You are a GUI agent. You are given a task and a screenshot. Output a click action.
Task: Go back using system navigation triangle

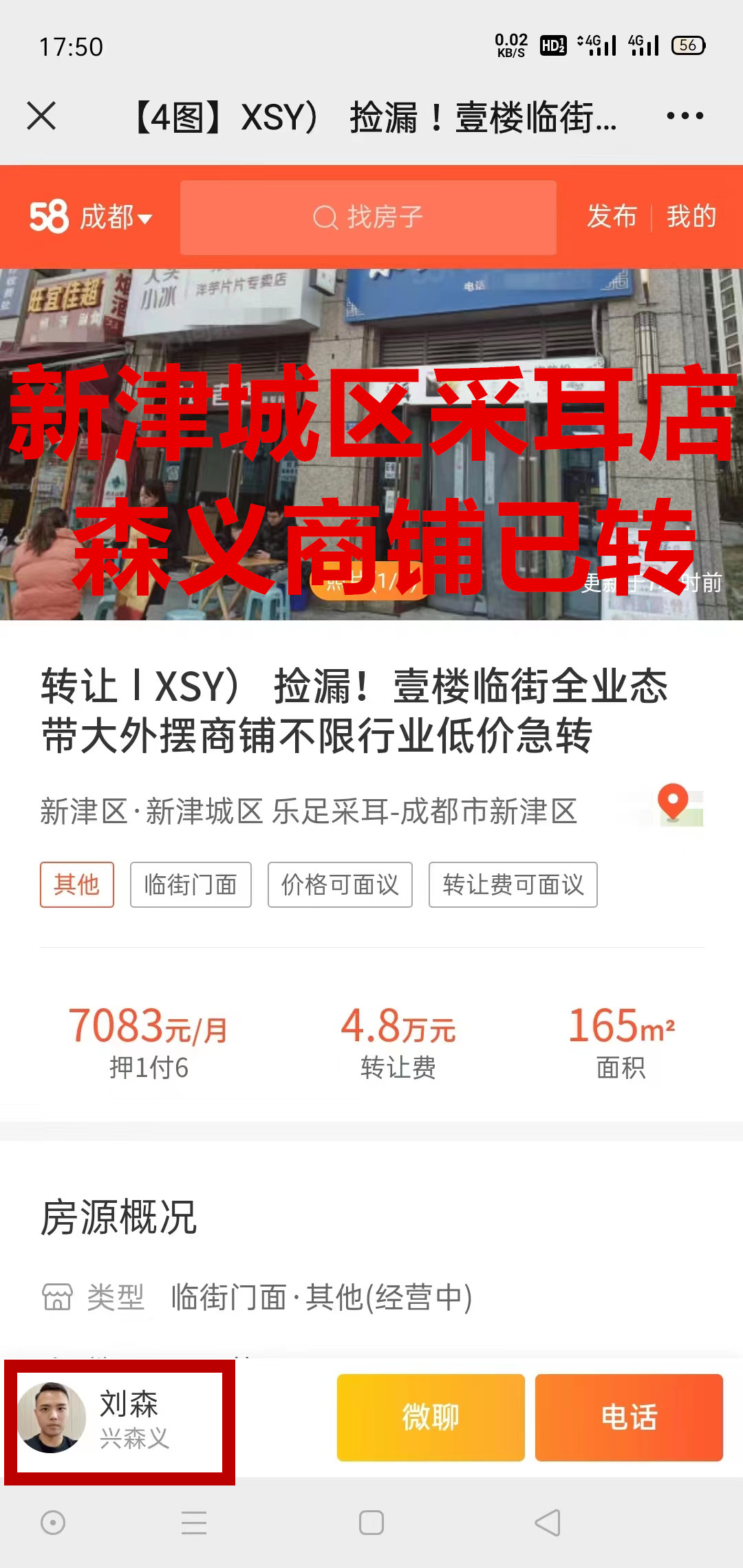click(x=548, y=1523)
